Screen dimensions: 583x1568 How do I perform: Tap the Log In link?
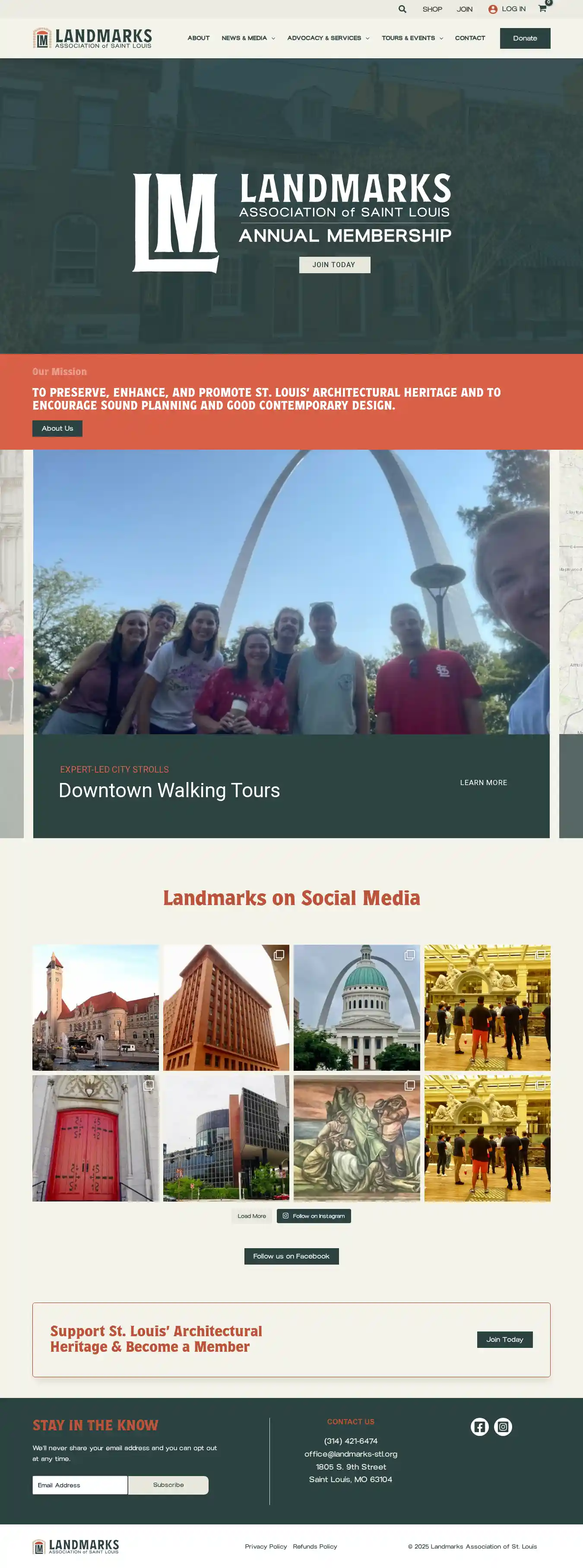click(x=507, y=9)
